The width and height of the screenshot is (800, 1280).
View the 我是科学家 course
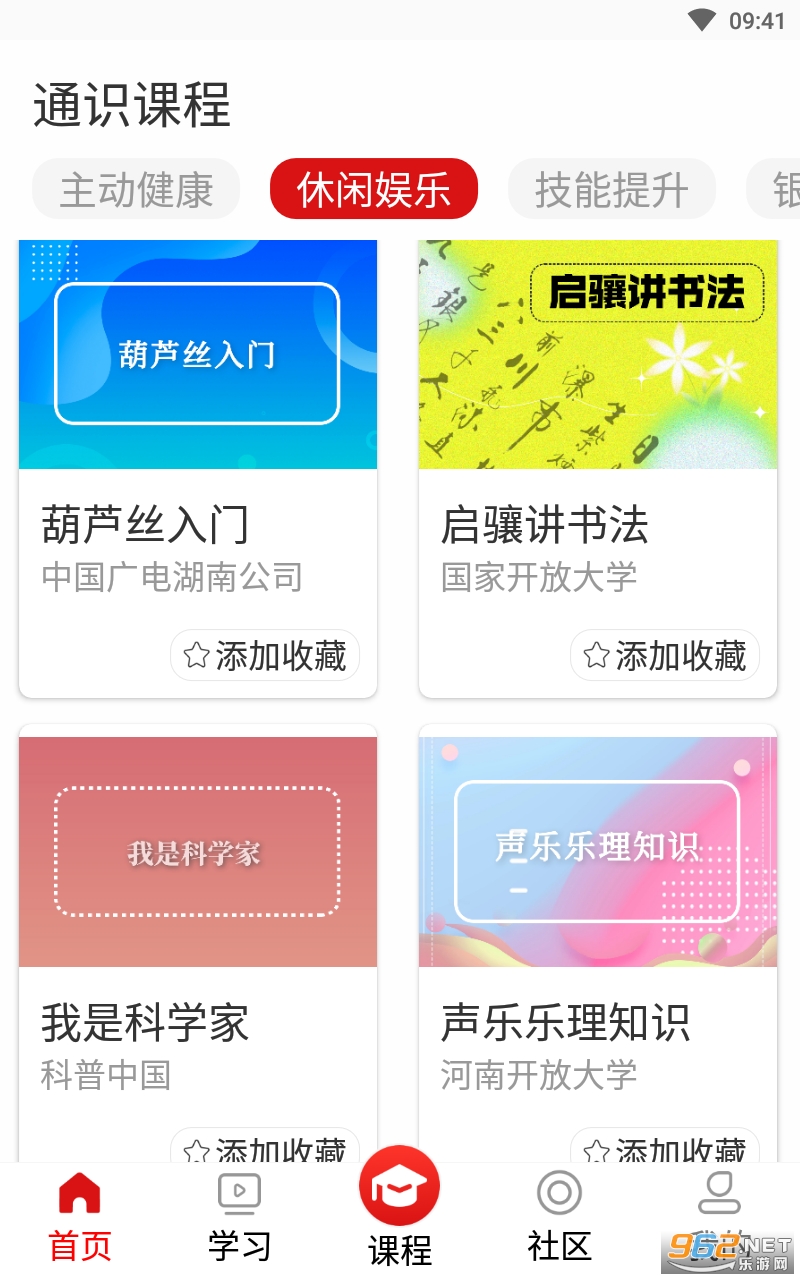point(198,900)
